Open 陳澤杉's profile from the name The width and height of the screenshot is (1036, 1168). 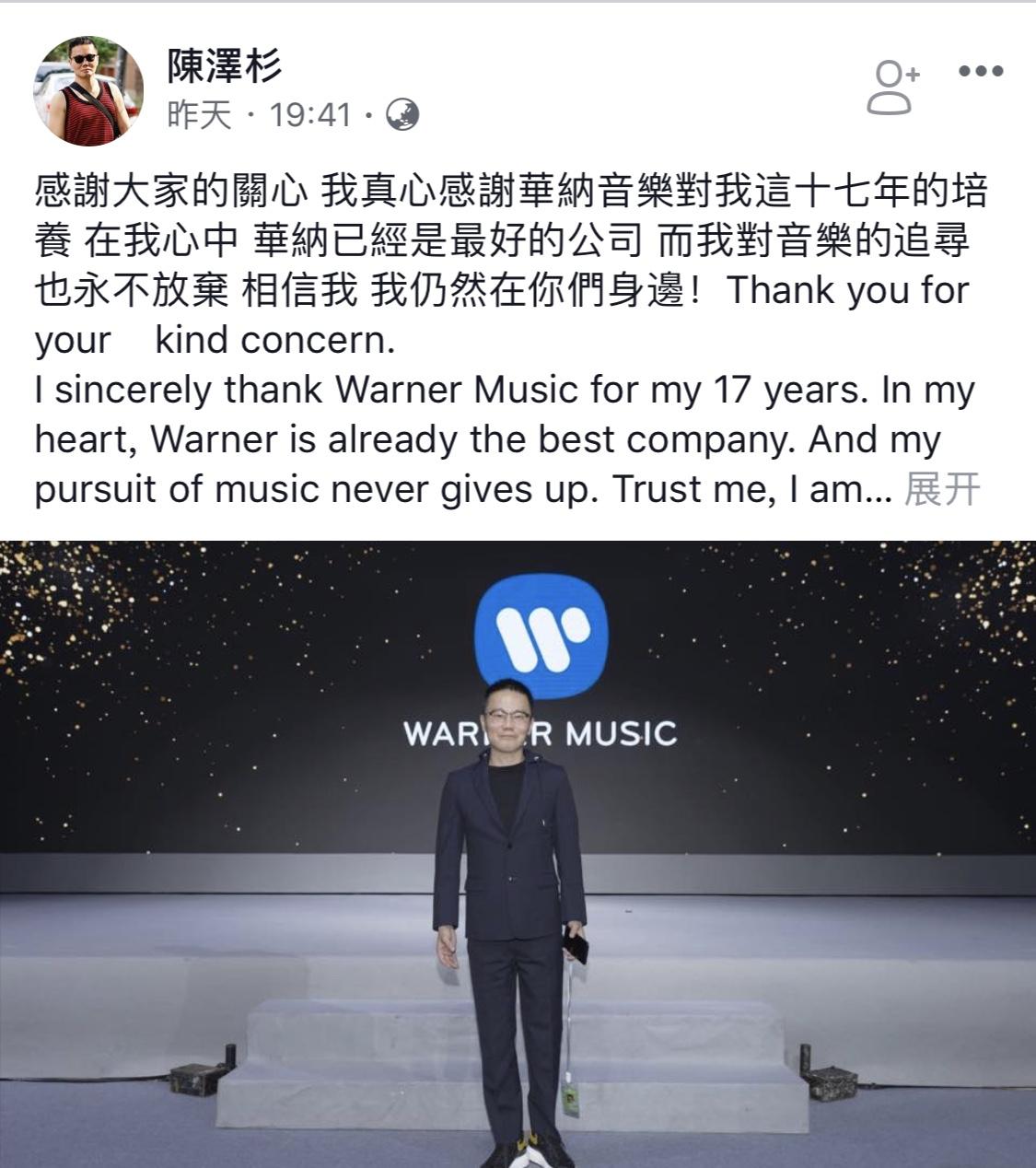(224, 65)
